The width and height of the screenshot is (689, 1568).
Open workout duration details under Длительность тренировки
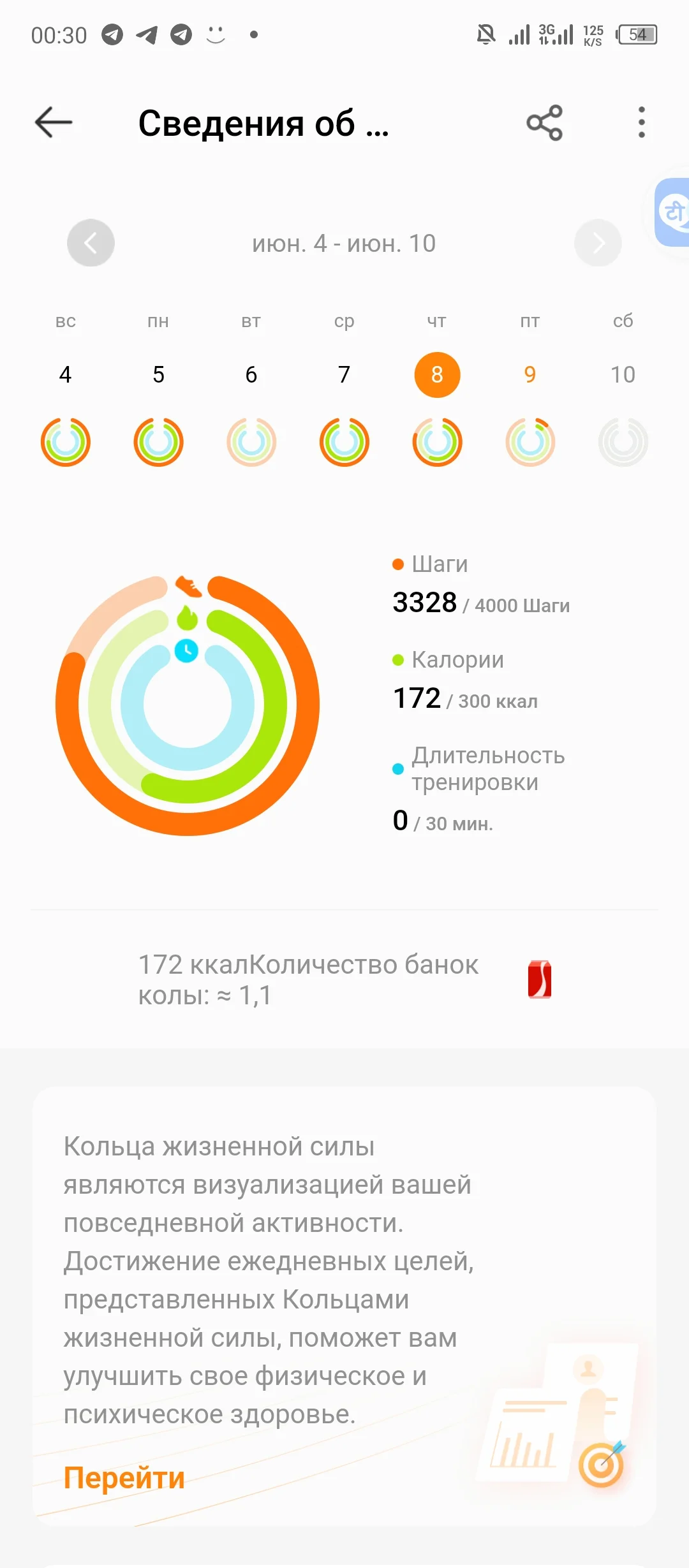click(x=488, y=768)
